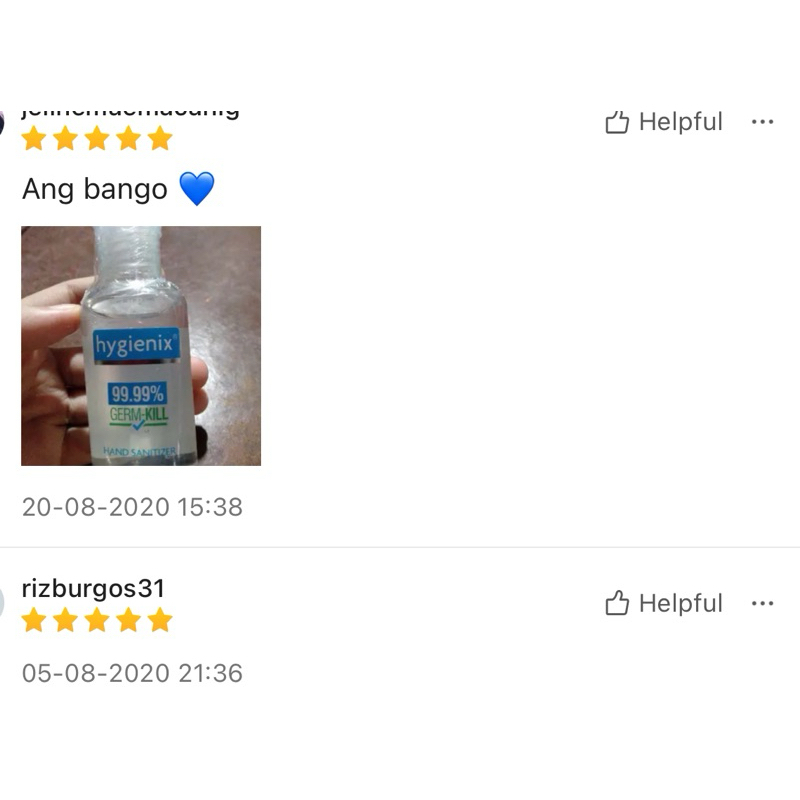Open rizburgos31's profile
The width and height of the screenshot is (800, 800).
pos(93,588)
